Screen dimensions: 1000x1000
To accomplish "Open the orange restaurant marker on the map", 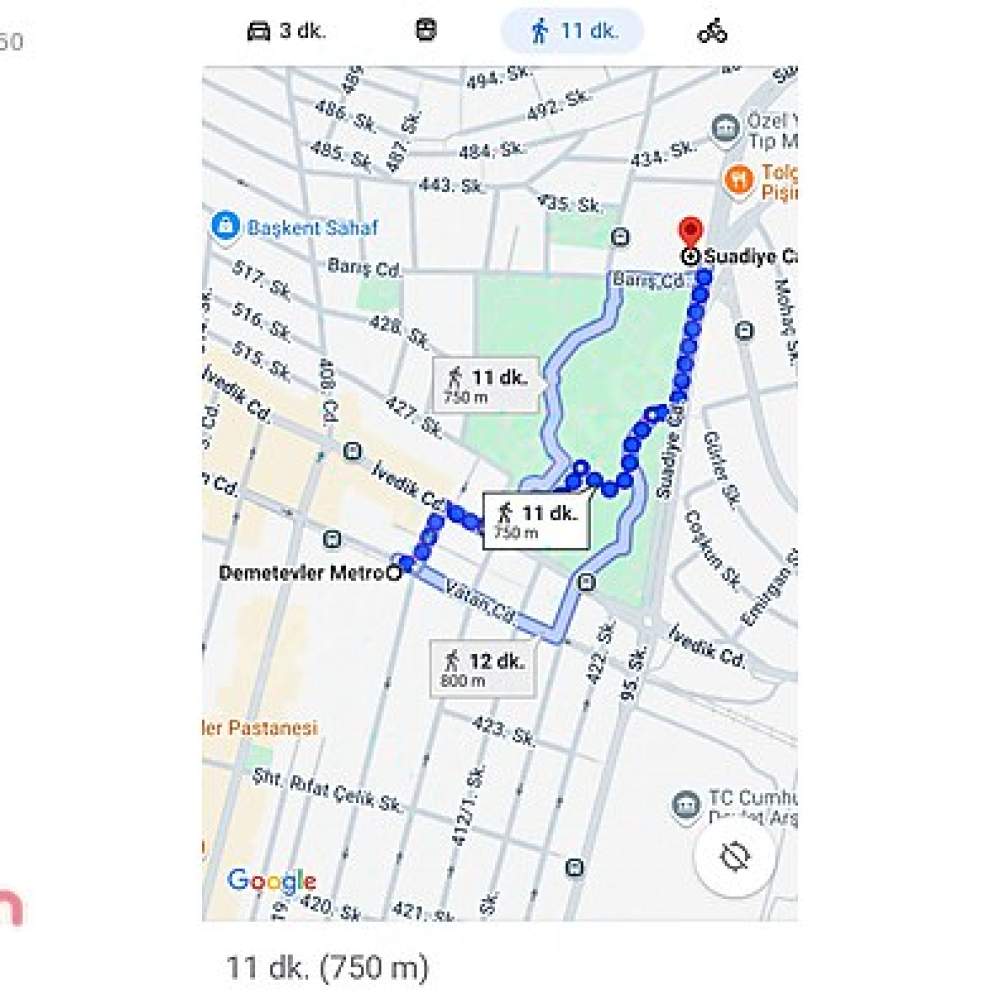I will pos(737,180).
